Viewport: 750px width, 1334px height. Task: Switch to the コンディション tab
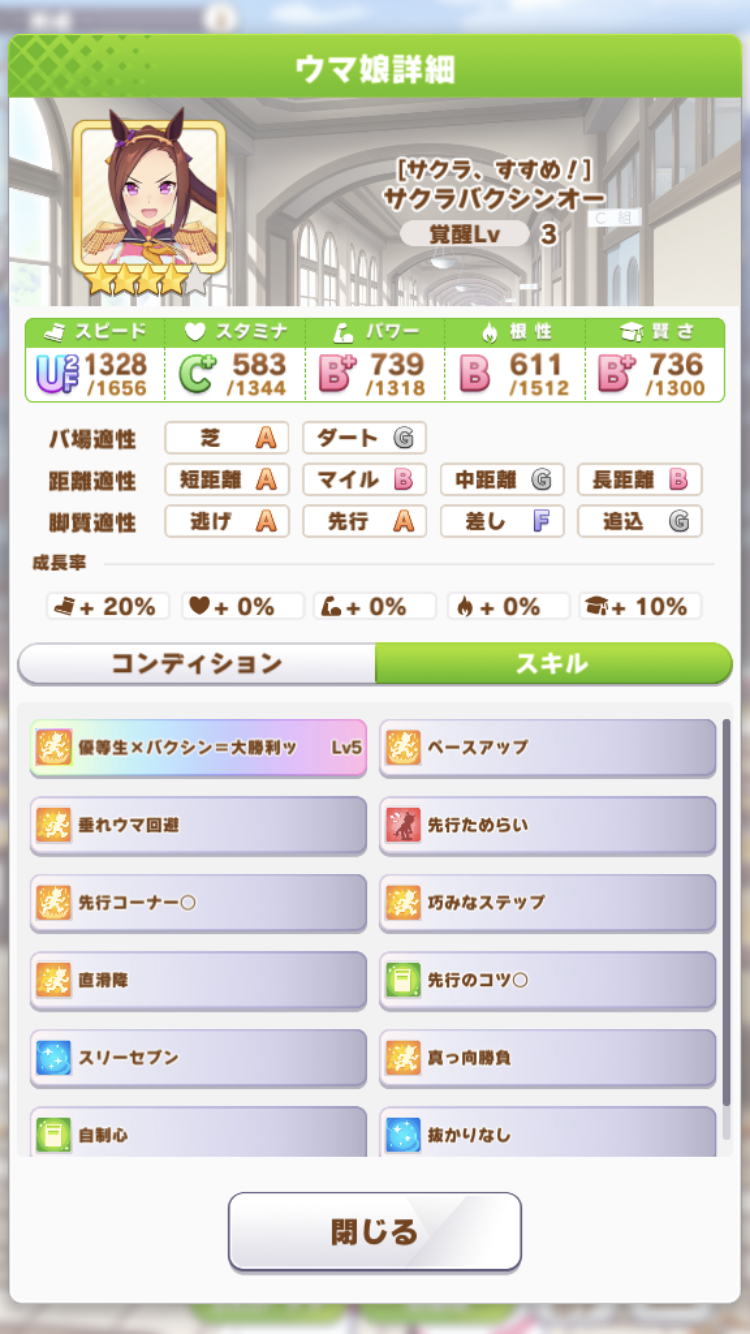[197, 664]
